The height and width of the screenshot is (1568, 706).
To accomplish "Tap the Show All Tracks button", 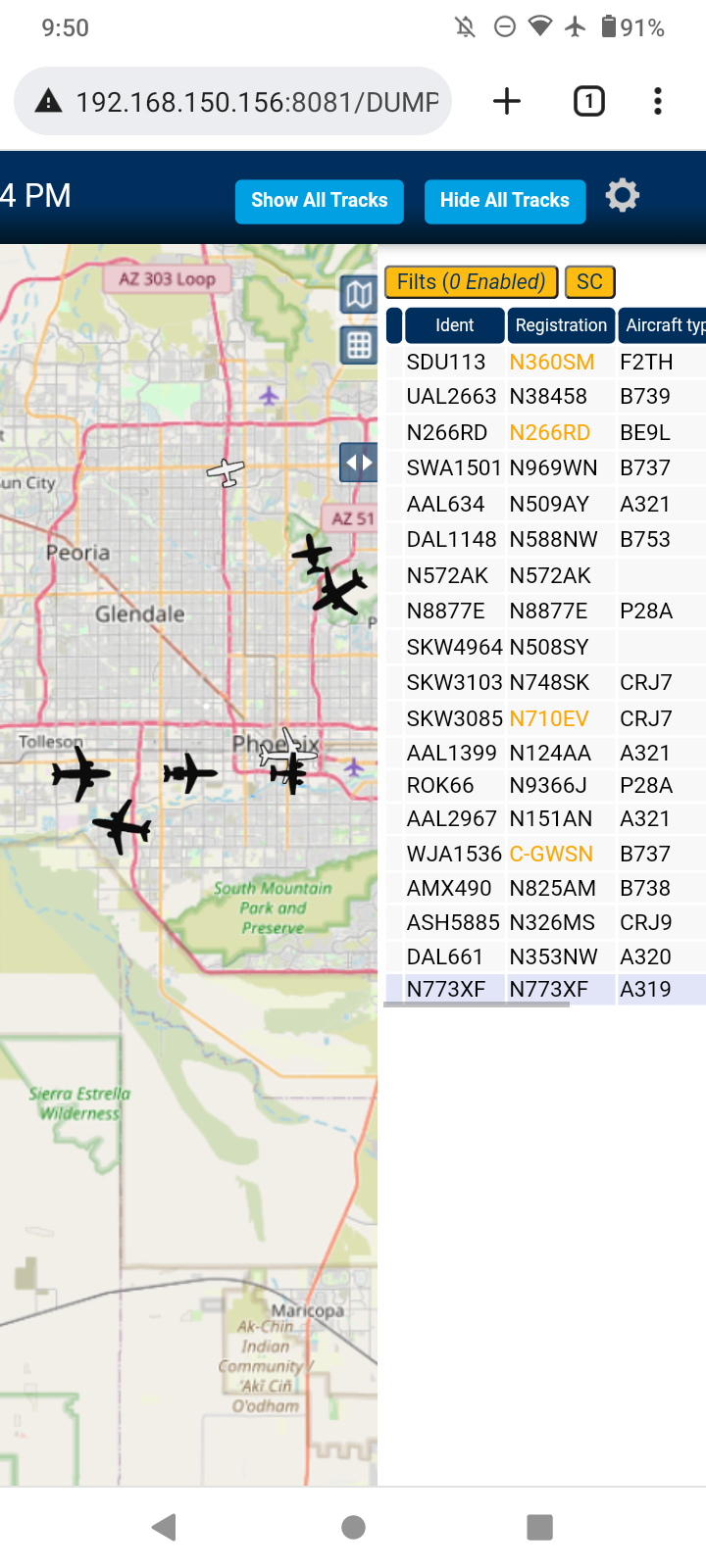I will pyautogui.click(x=319, y=201).
